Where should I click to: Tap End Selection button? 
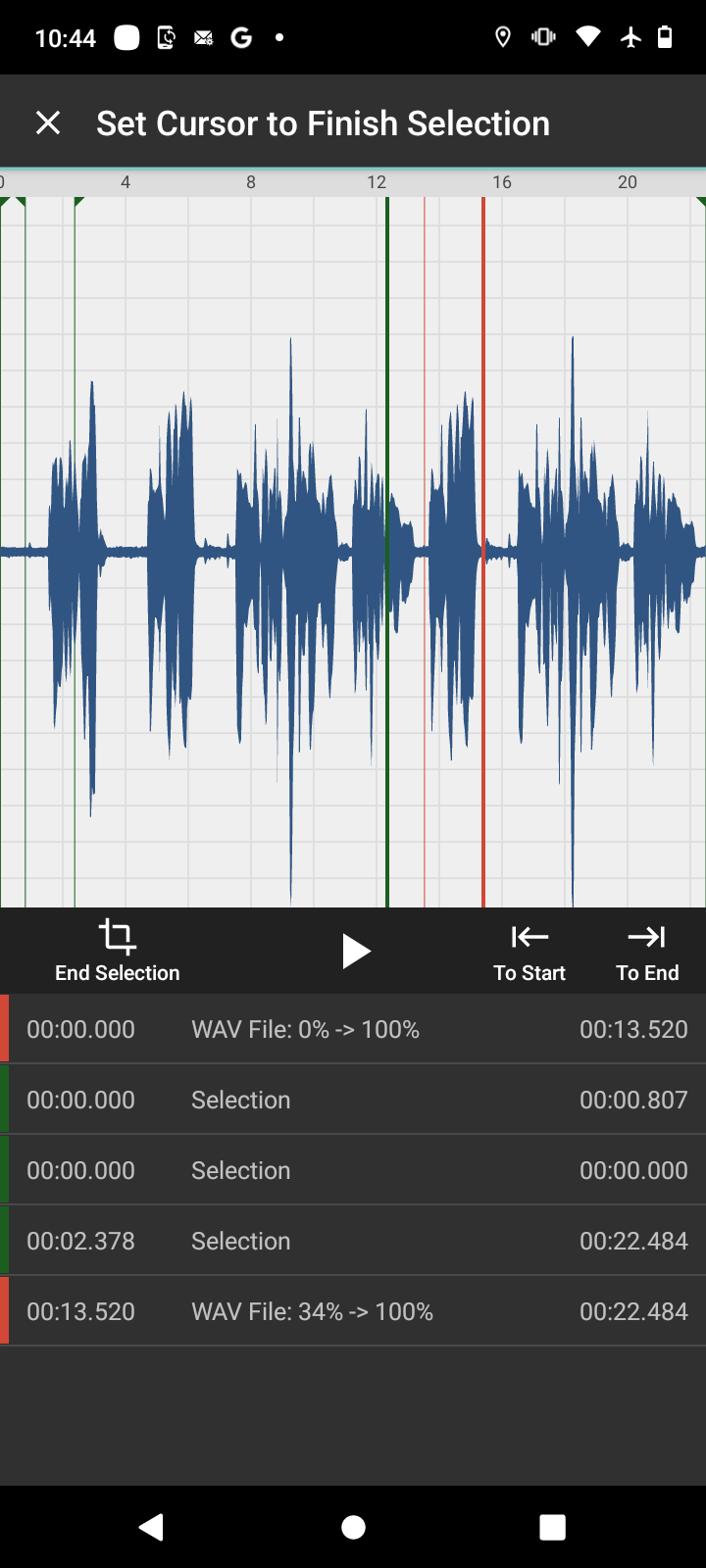(x=118, y=951)
